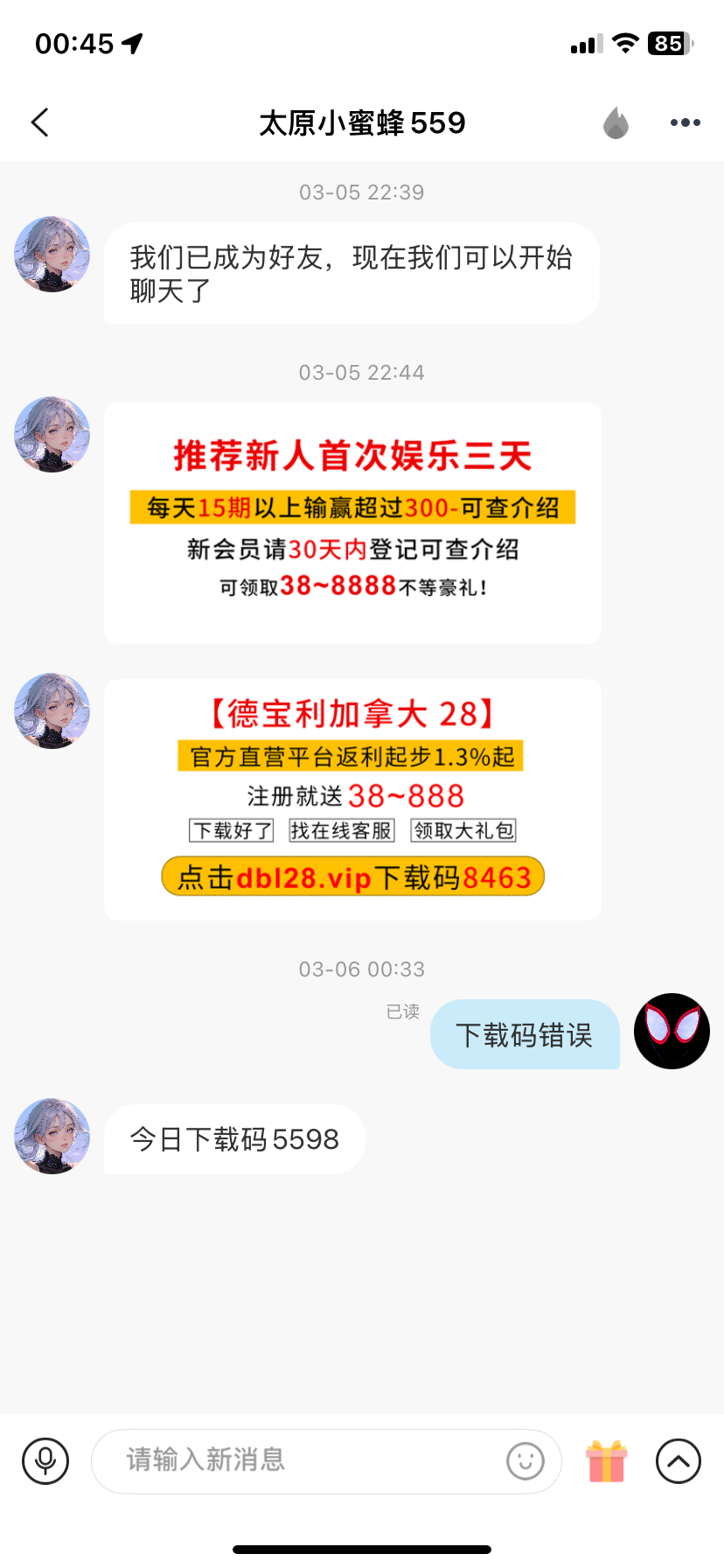The height and width of the screenshot is (1568, 724).
Task: Focus the 请输入新消息 message field
Action: coord(297,1460)
